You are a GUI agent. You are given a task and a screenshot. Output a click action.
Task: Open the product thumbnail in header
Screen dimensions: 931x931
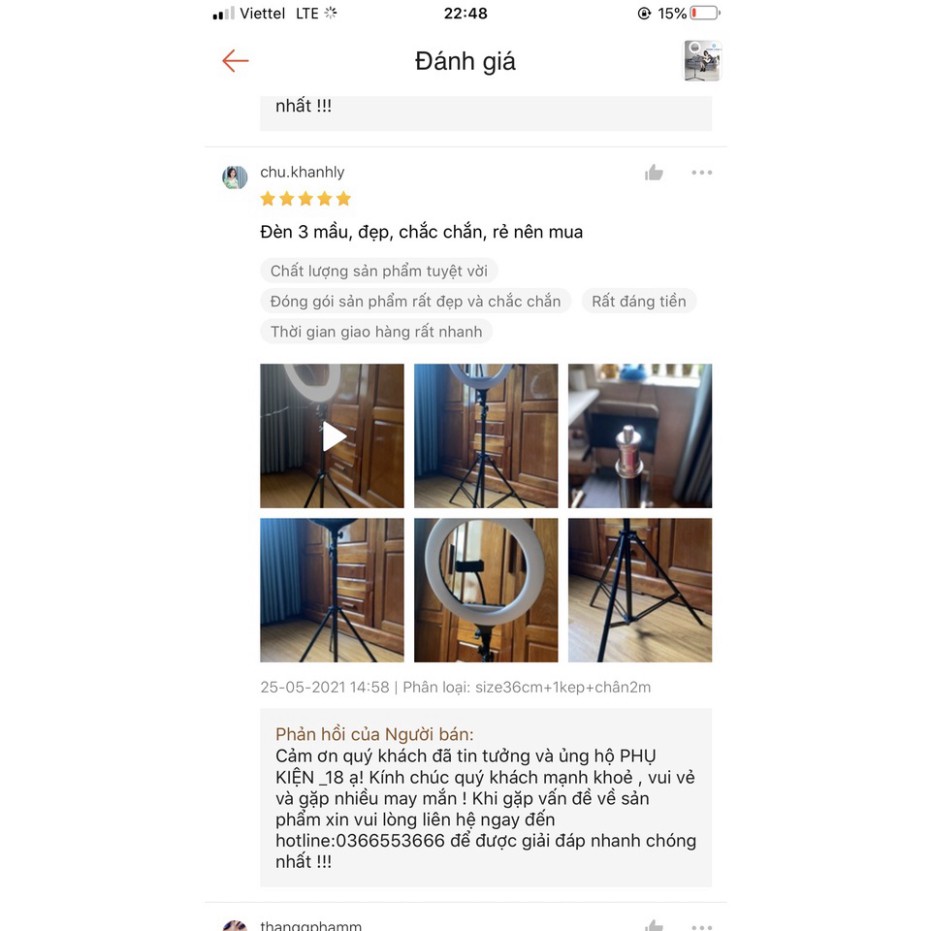(702, 61)
